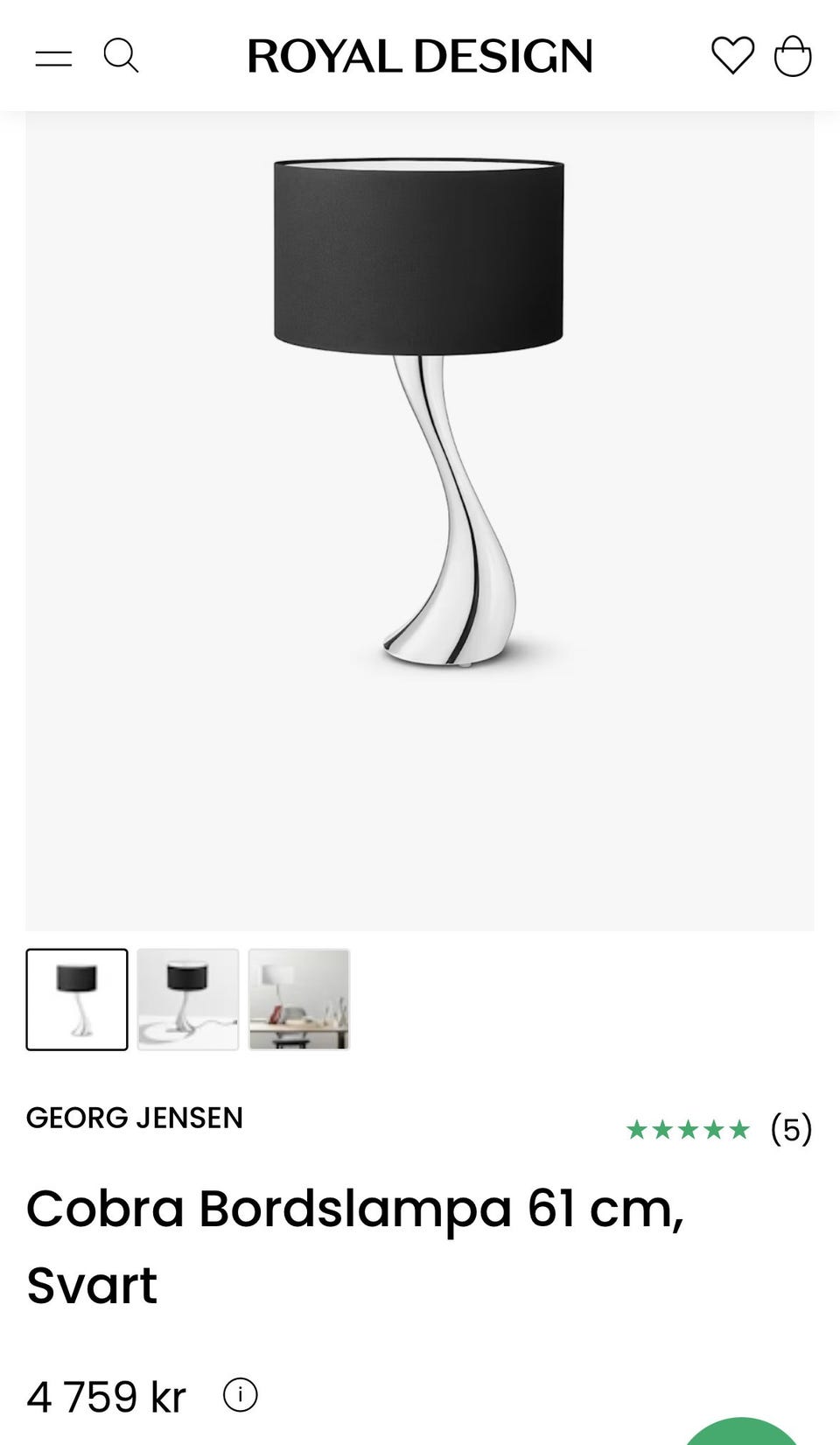This screenshot has height=1445, width=840.
Task: Tap the price info icon
Action: pyautogui.click(x=241, y=1395)
